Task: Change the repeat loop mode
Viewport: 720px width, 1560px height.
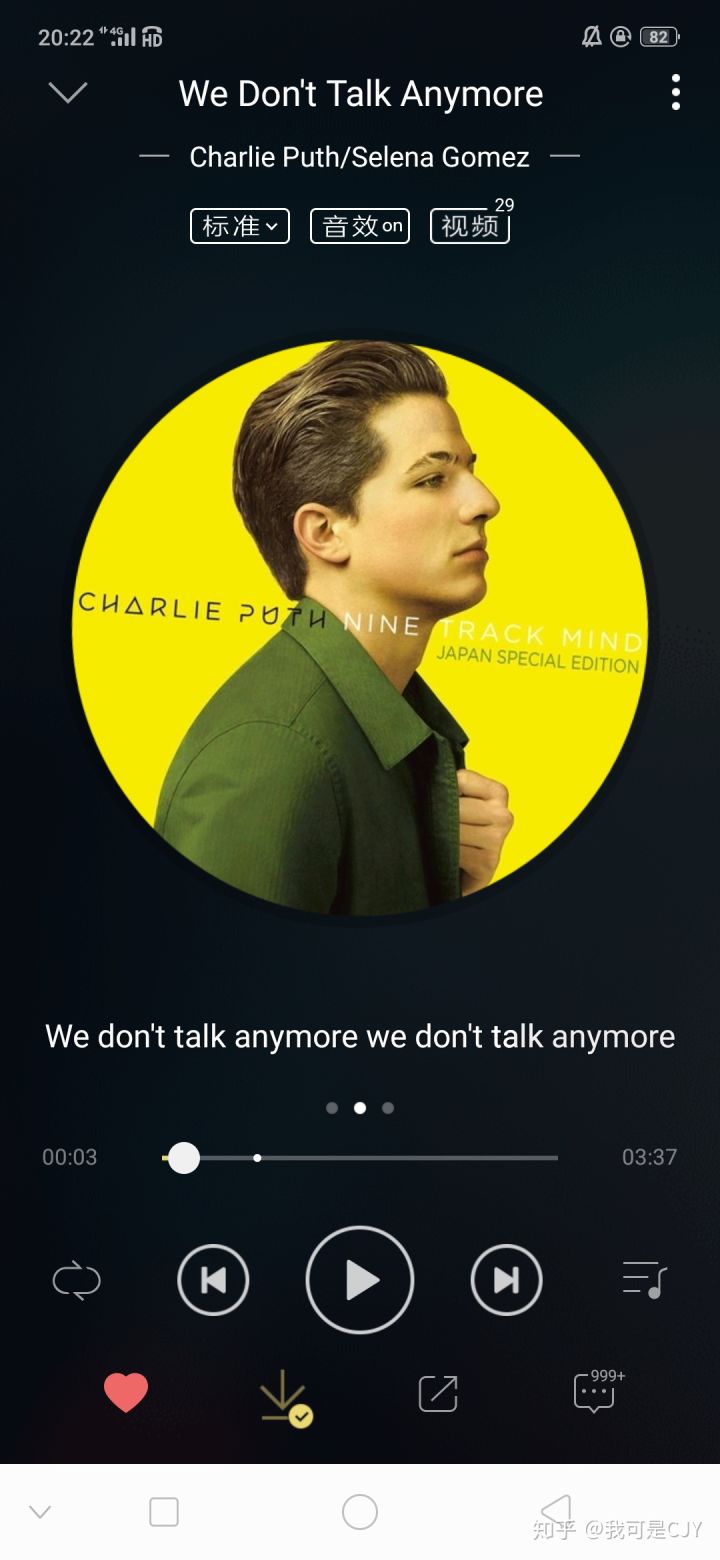Action: tap(77, 1280)
